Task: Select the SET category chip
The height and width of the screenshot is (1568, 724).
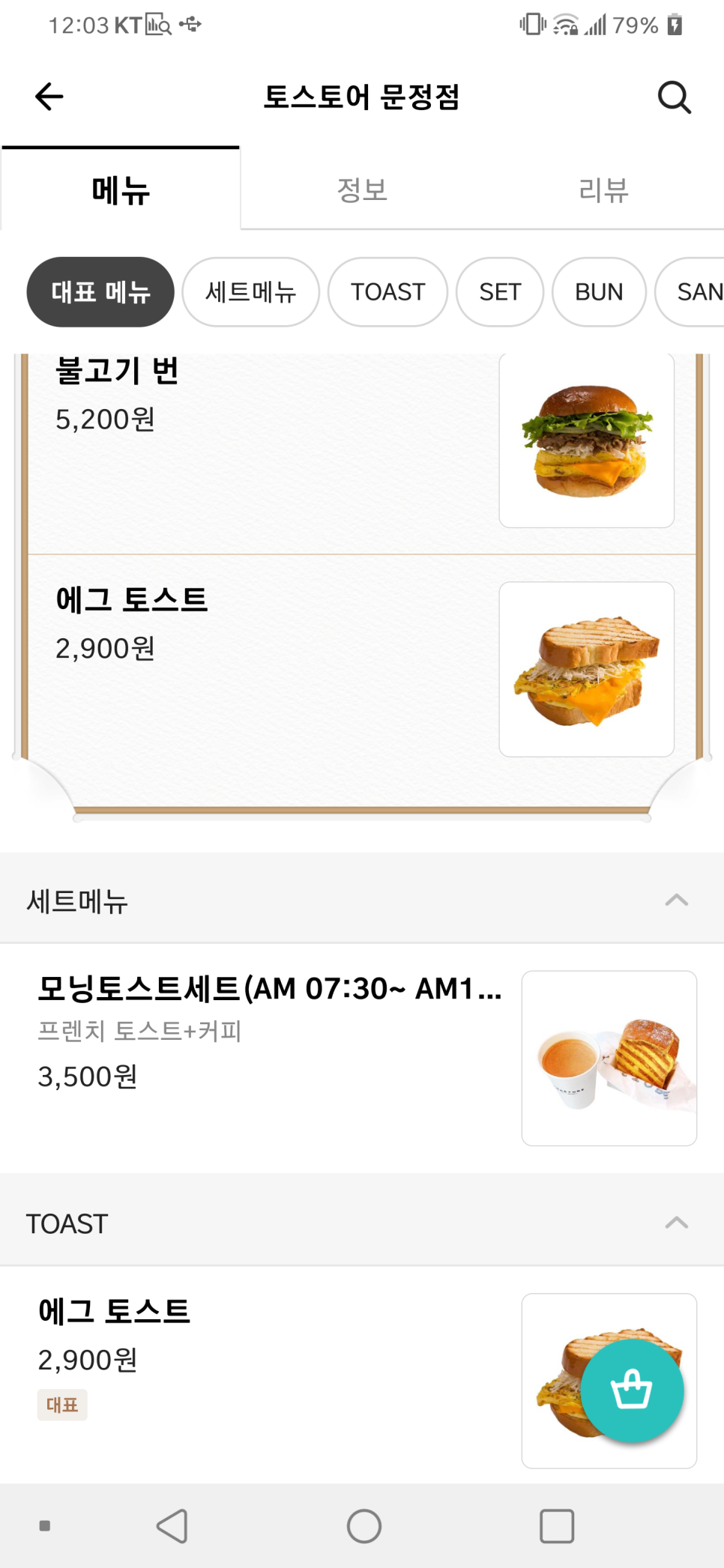Action: (x=500, y=292)
